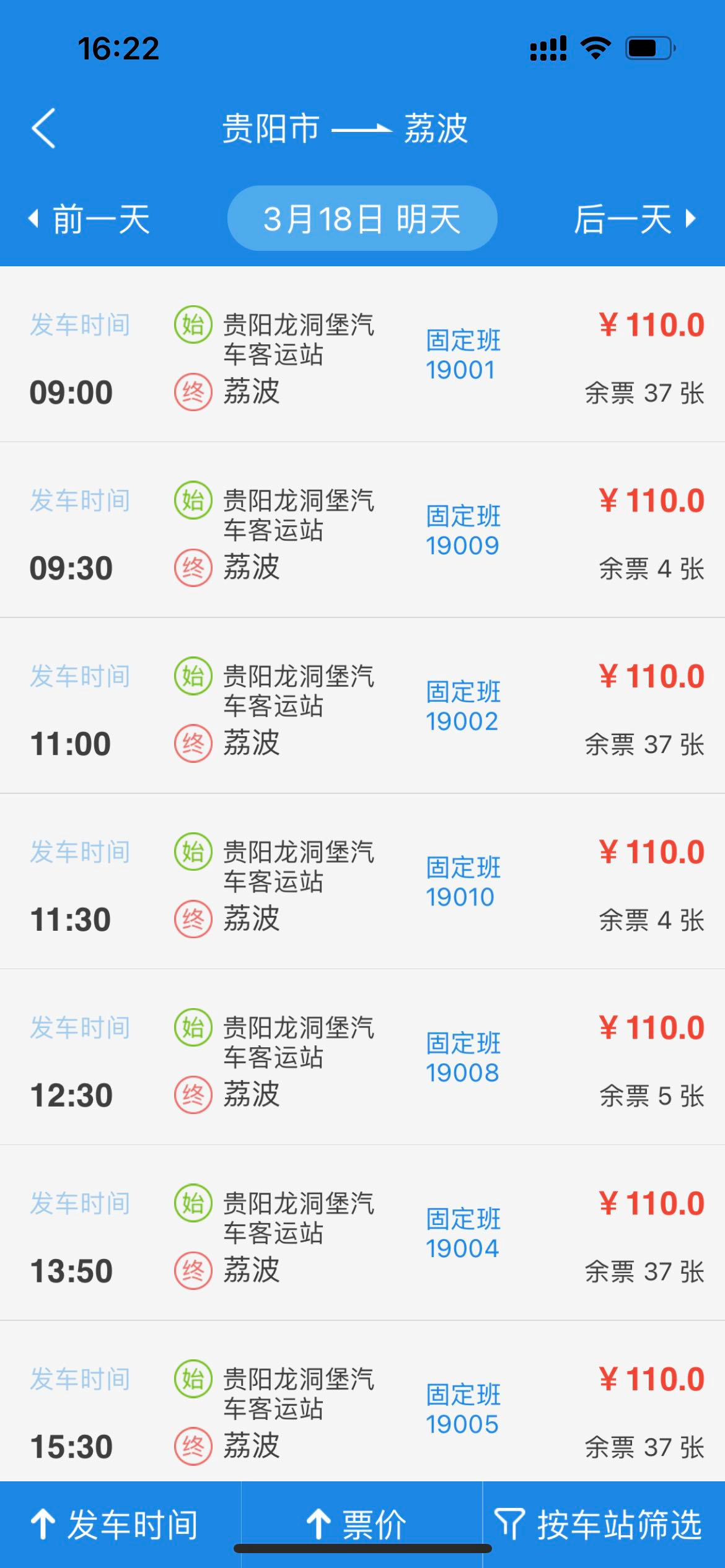
Task: Select the 09:00 departure, bus 19001
Action: (362, 355)
